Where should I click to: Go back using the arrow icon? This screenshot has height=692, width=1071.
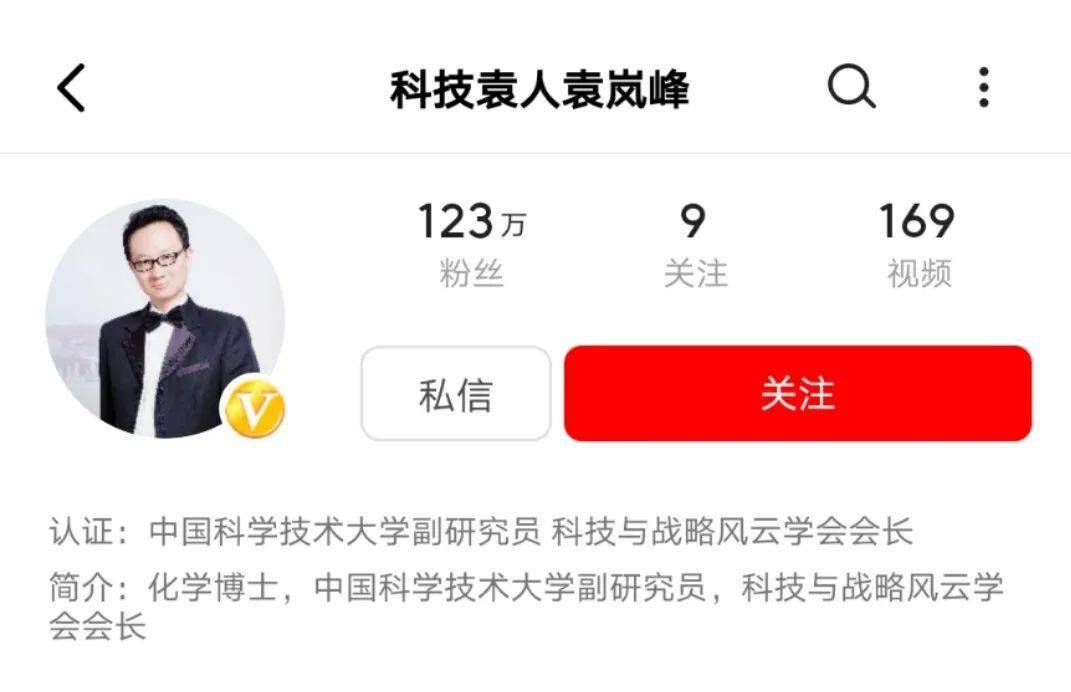[71, 88]
